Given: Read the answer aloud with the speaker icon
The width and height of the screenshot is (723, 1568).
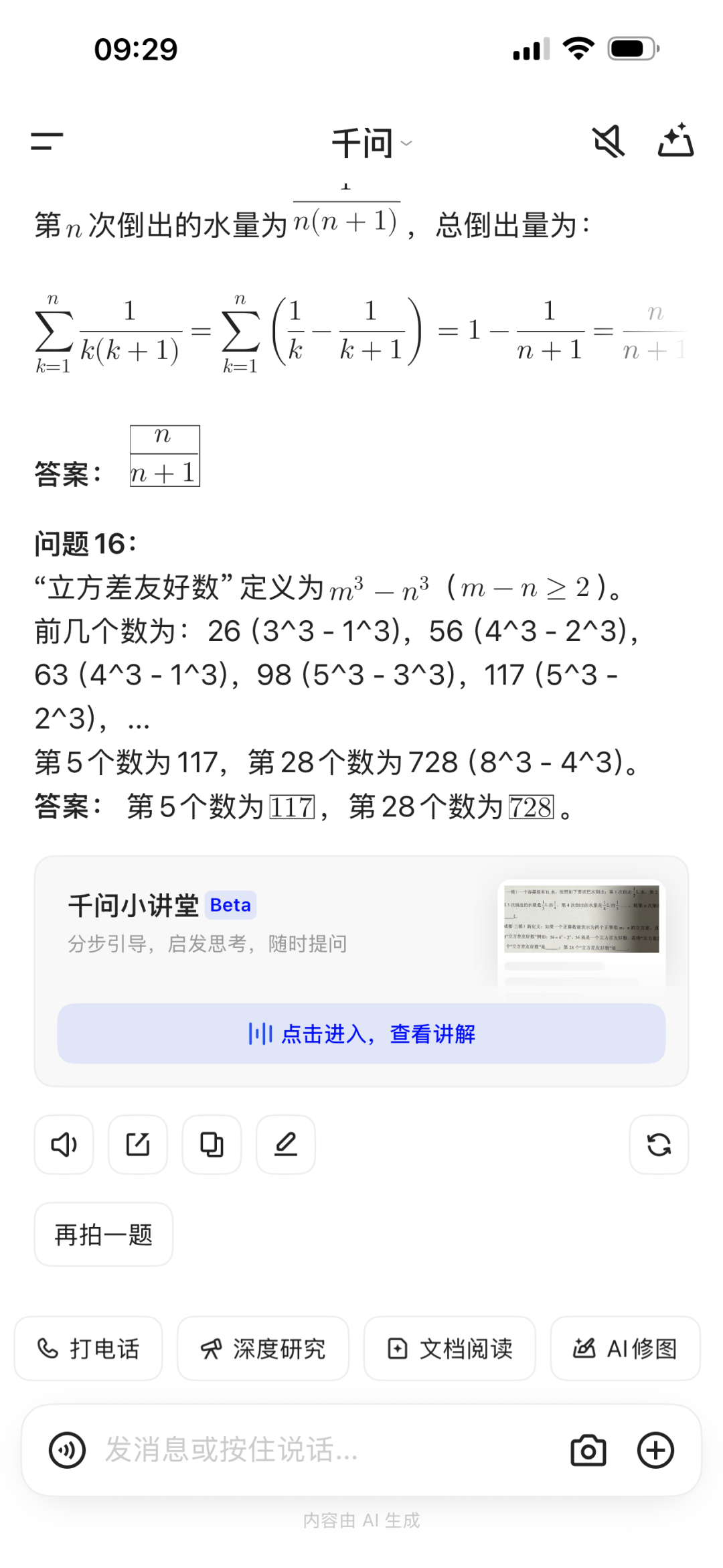Looking at the screenshot, I should [64, 1144].
